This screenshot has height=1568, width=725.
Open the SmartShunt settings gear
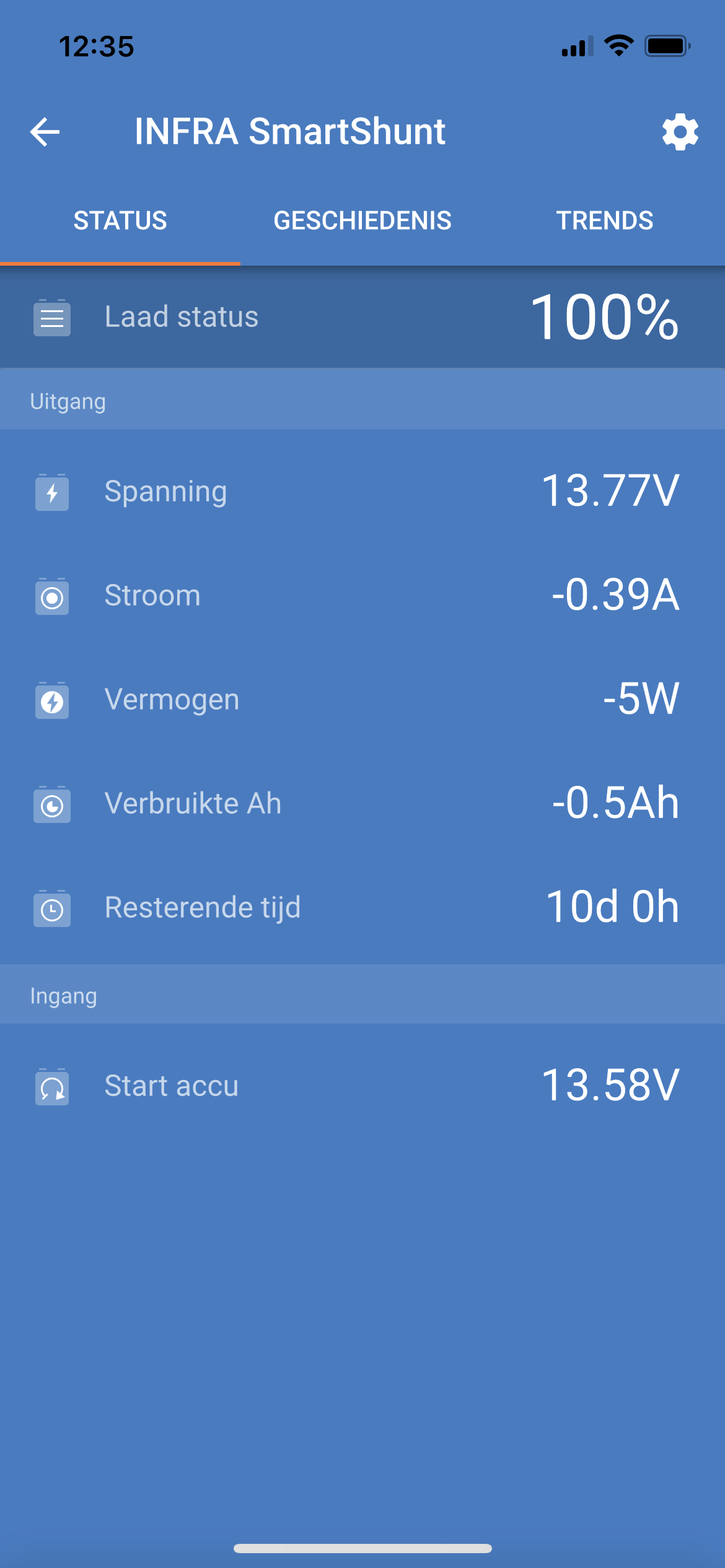(680, 132)
